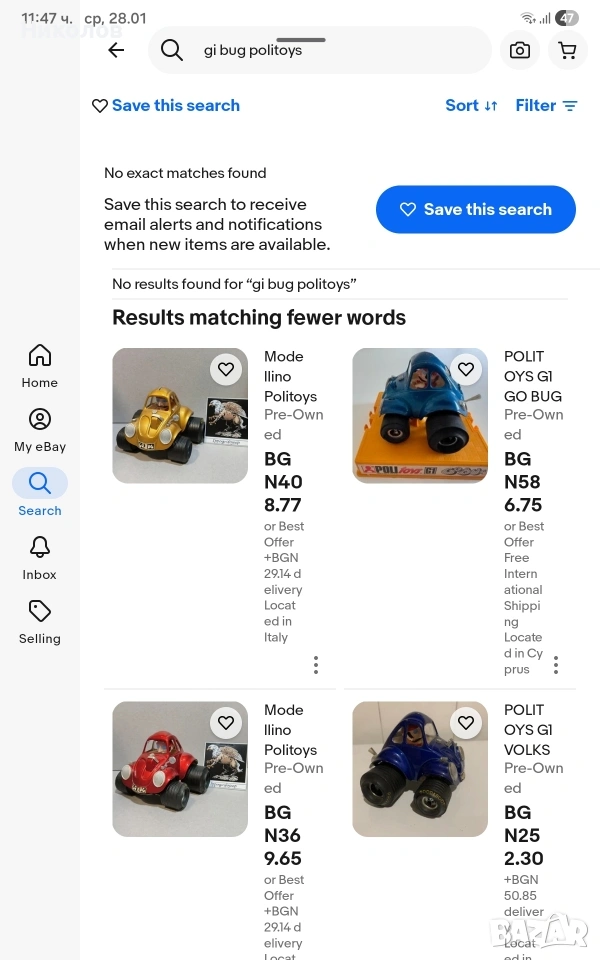This screenshot has height=960, width=600.
Task: Open camera image search
Action: pyautogui.click(x=520, y=50)
